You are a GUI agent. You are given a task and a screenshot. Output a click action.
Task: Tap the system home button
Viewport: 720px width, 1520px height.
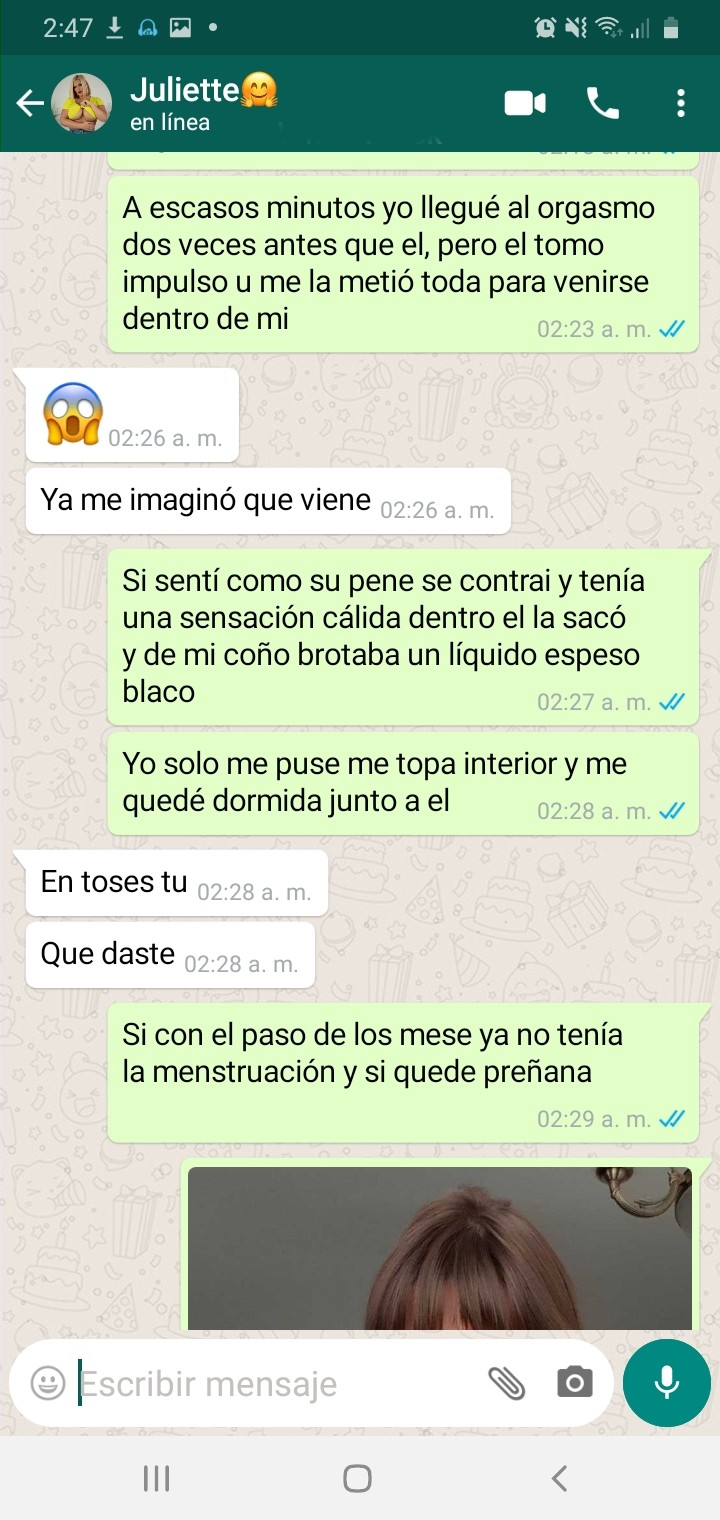[x=357, y=1478]
